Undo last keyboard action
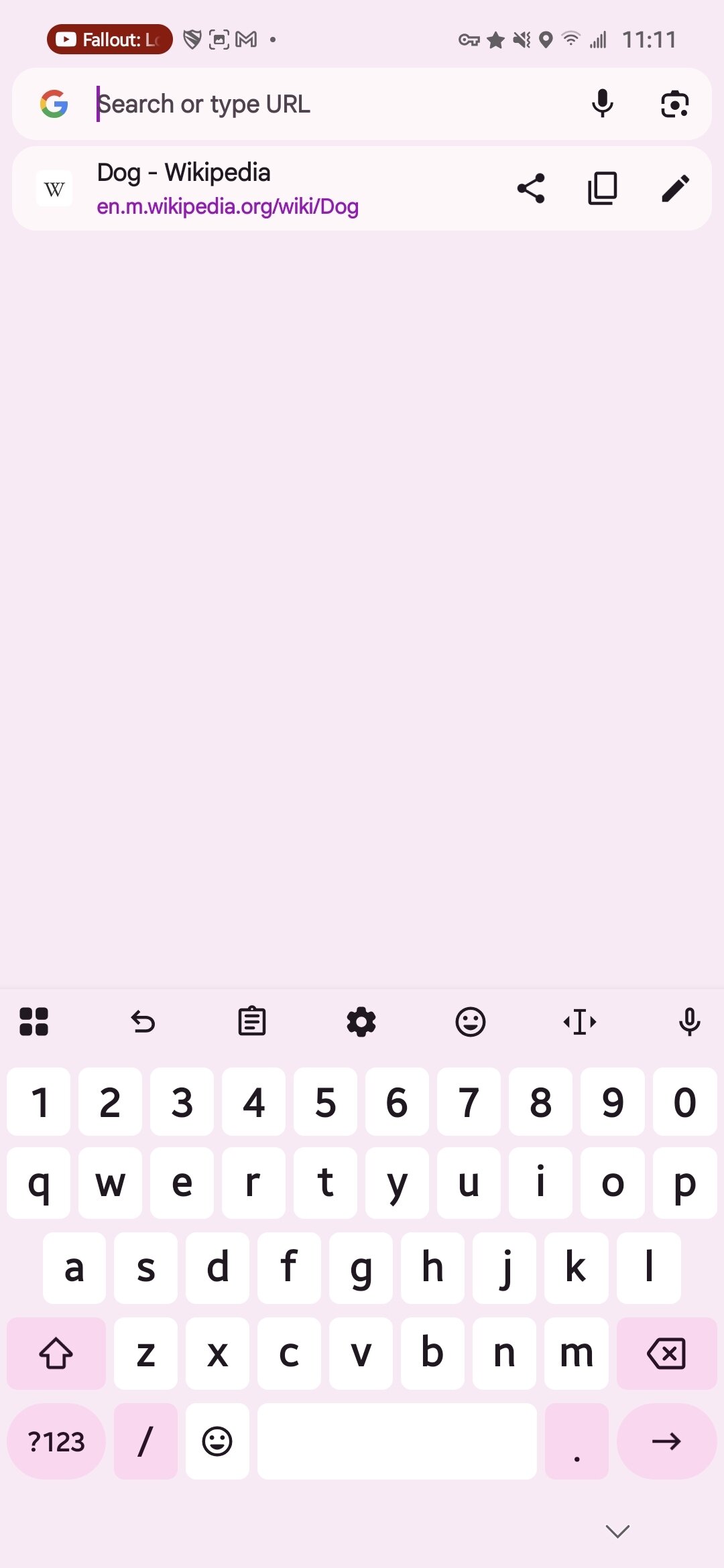Viewport: 724px width, 1568px height. point(143,1022)
